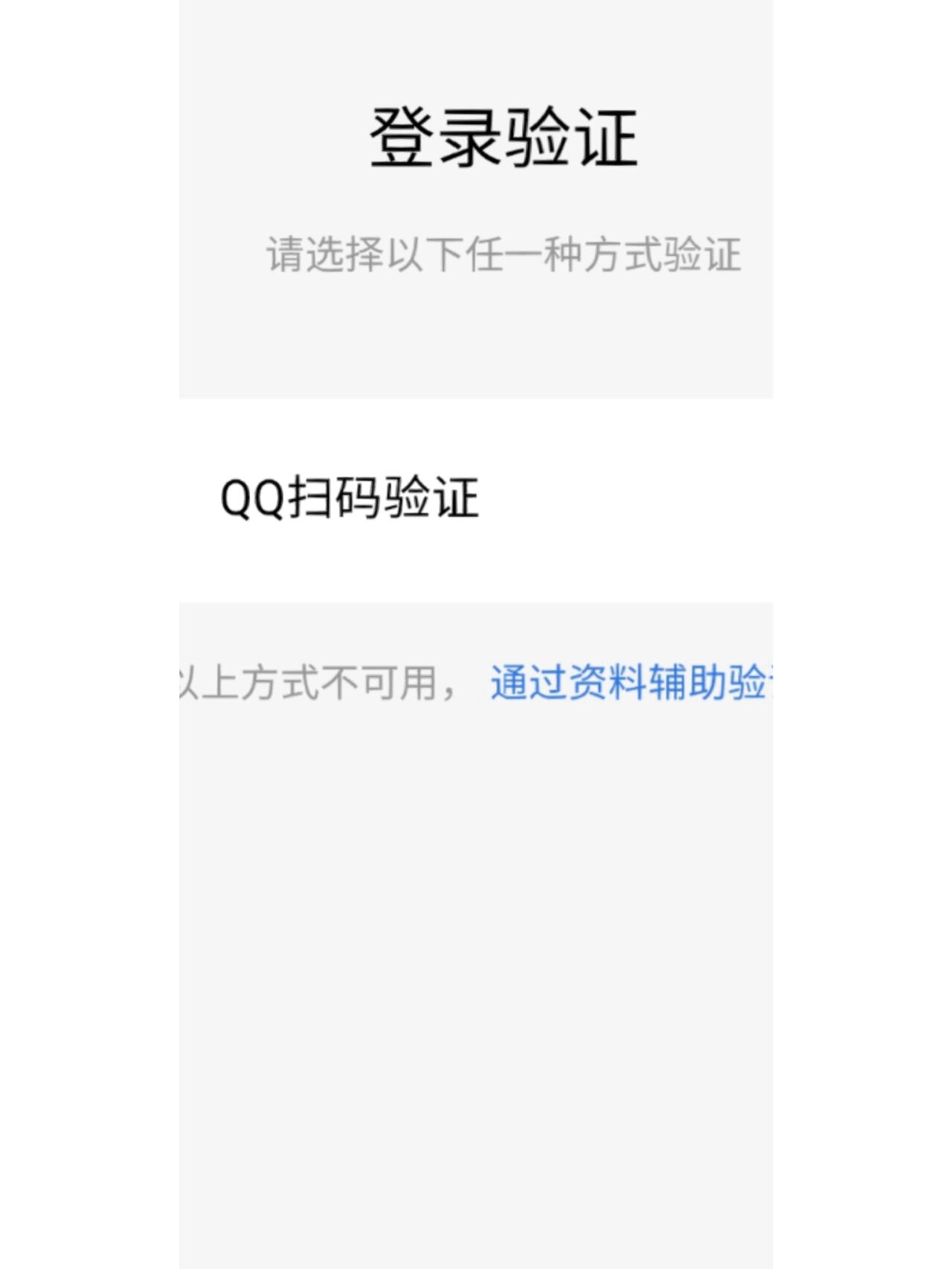Open the 通过资料辅助验证 link
952x1269 pixels.
pos(629,682)
